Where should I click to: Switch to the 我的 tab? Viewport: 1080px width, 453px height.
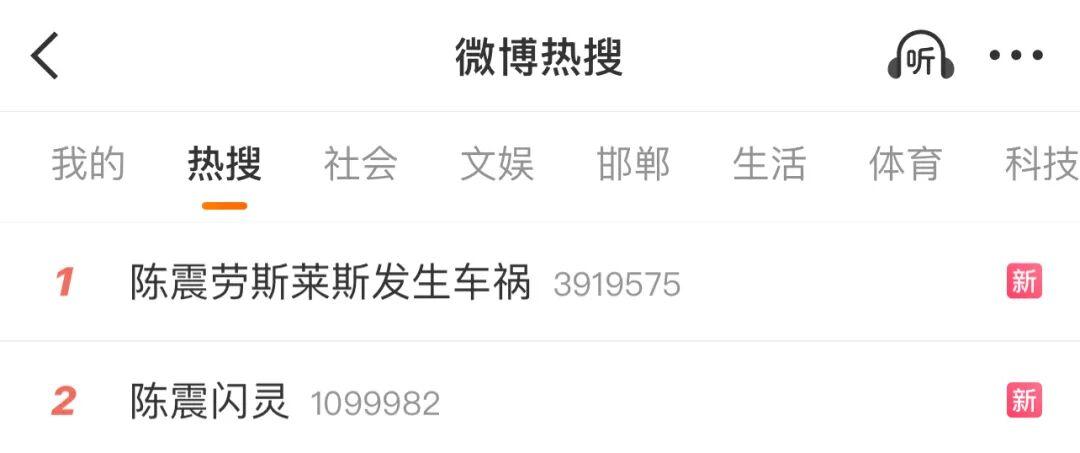pyautogui.click(x=88, y=164)
